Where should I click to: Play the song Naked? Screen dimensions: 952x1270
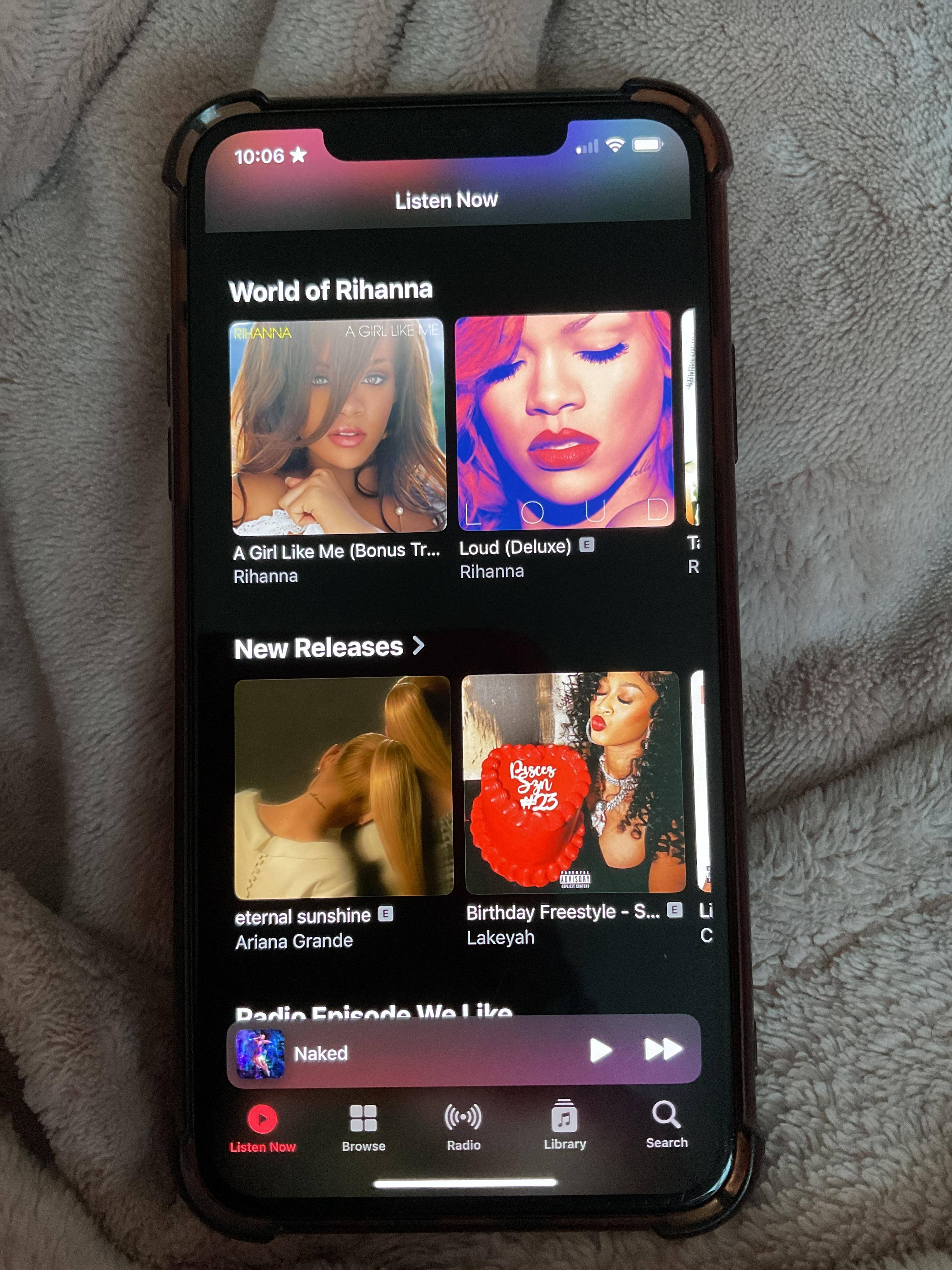[x=600, y=1050]
